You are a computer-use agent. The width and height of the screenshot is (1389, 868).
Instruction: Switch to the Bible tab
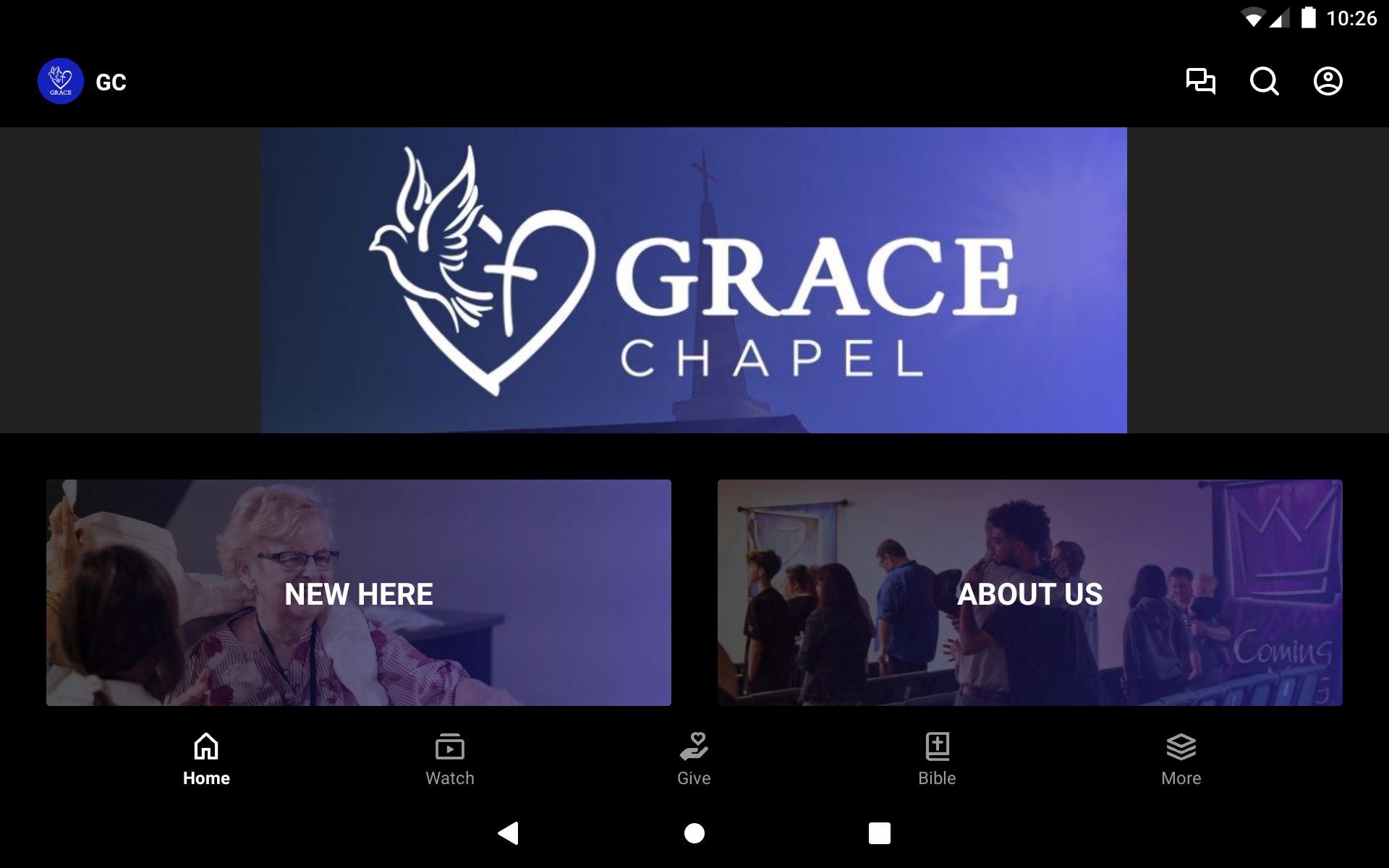937,759
